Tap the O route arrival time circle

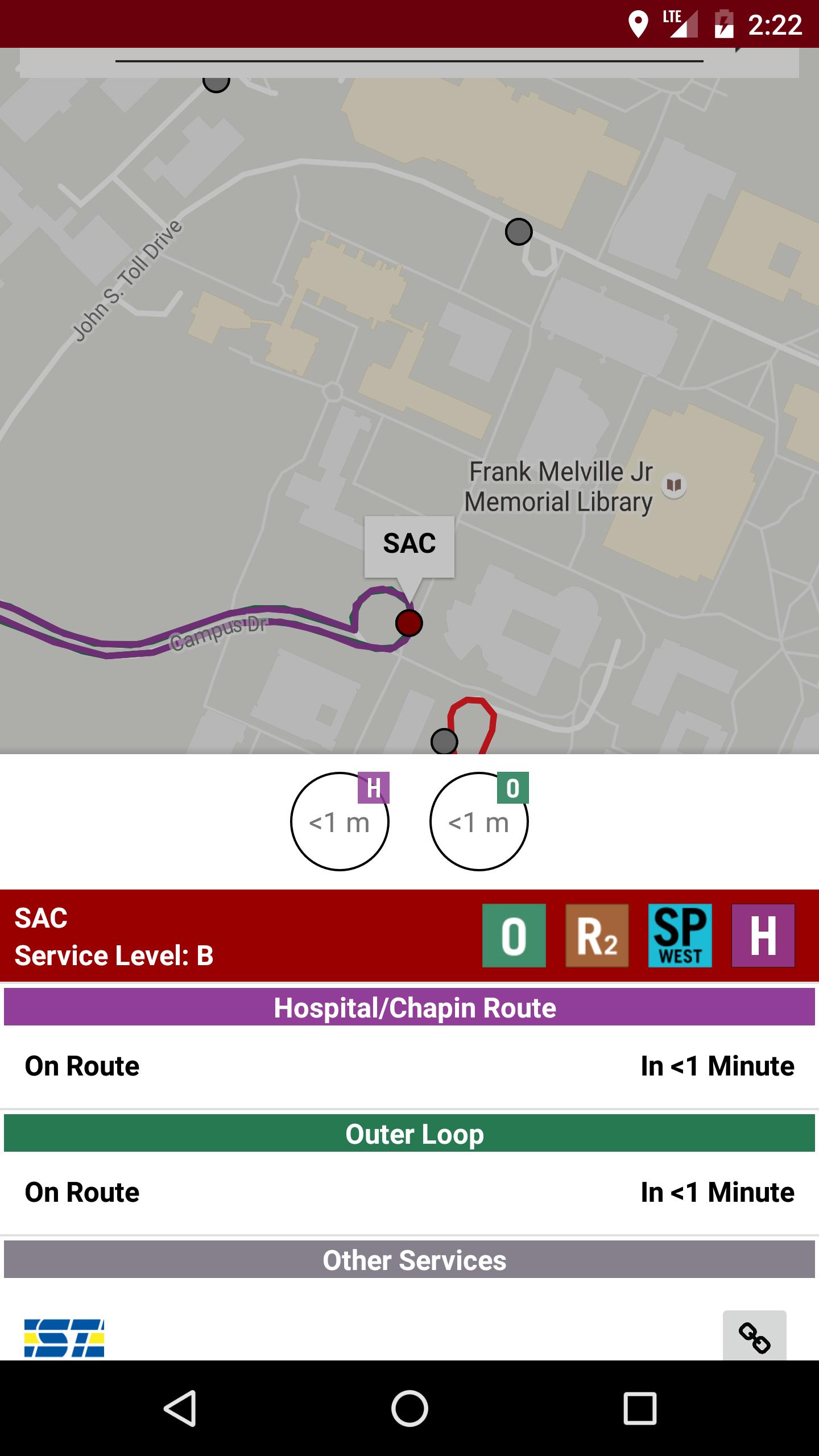point(479,821)
